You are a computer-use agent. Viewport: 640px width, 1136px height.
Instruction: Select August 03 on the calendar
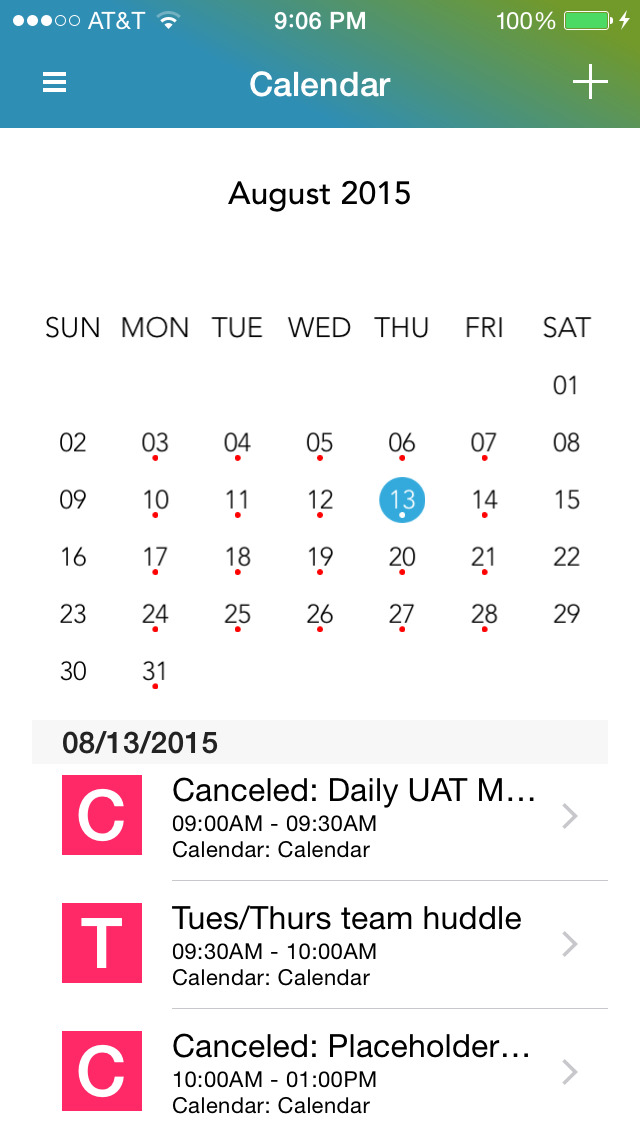[x=155, y=443]
